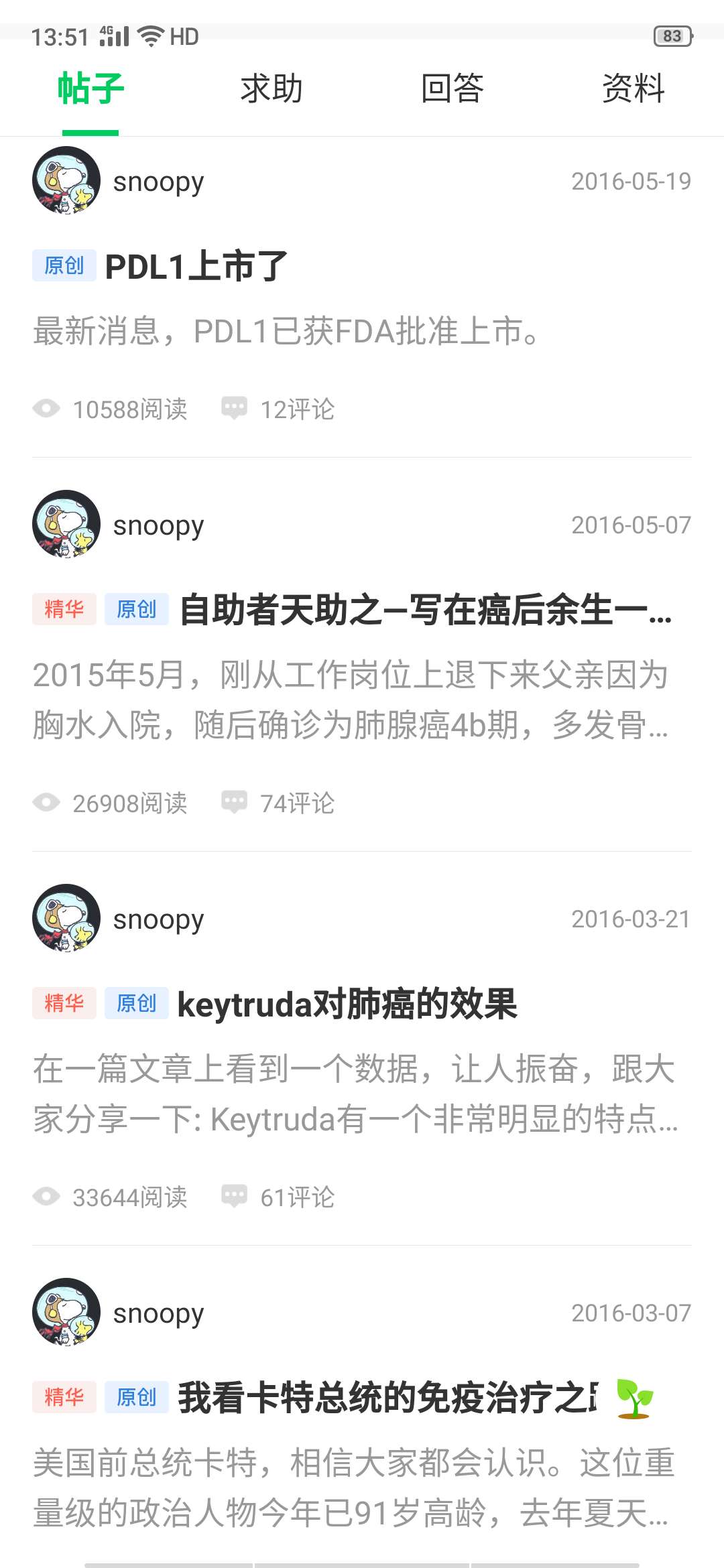Expand the truncated 自助者天助之 post title
The height and width of the screenshot is (1568, 724).
click(425, 611)
